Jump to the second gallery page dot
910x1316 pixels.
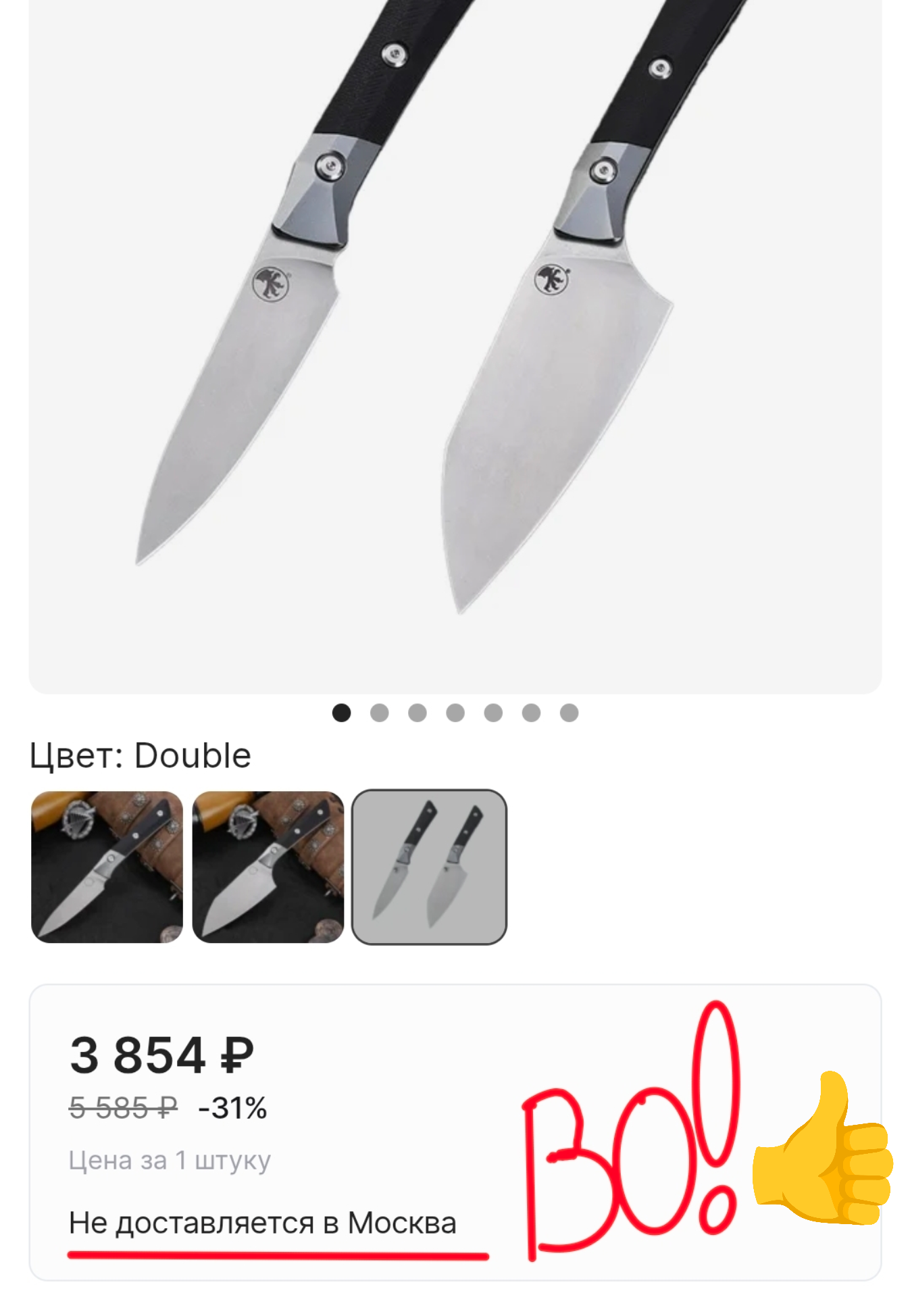coord(380,713)
